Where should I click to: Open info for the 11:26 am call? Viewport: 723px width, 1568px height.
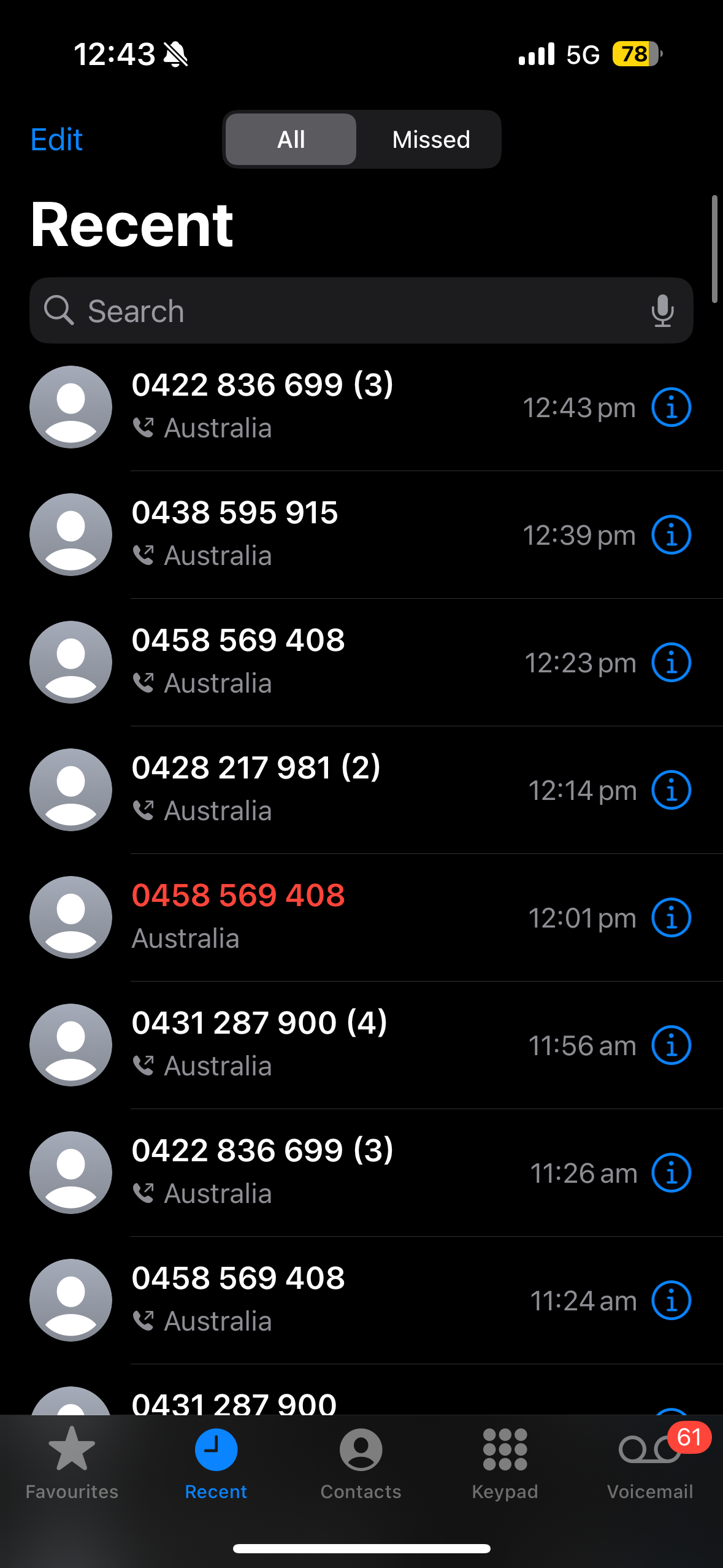[671, 1173]
